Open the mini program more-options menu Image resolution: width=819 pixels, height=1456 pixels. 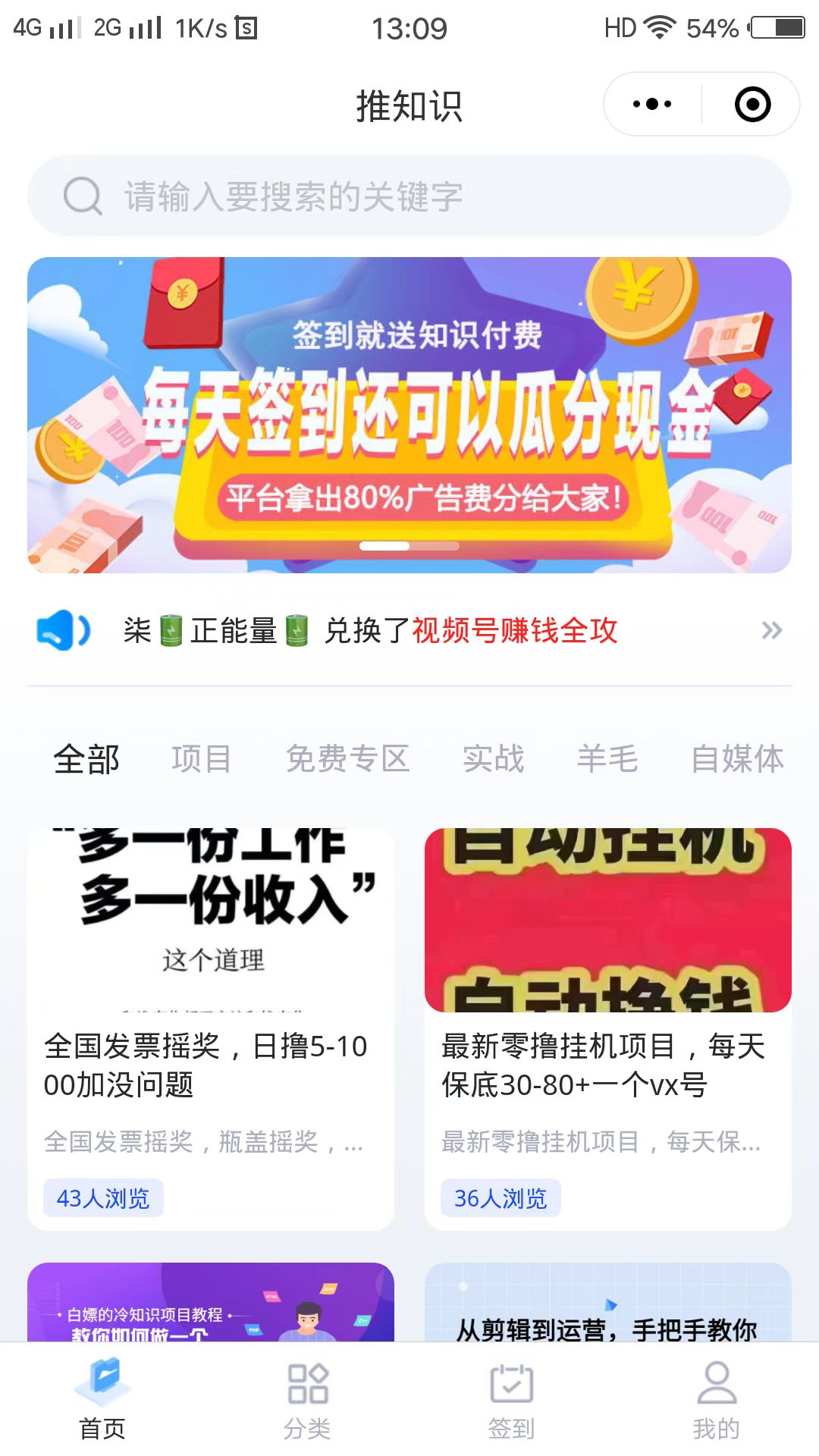pyautogui.click(x=652, y=105)
